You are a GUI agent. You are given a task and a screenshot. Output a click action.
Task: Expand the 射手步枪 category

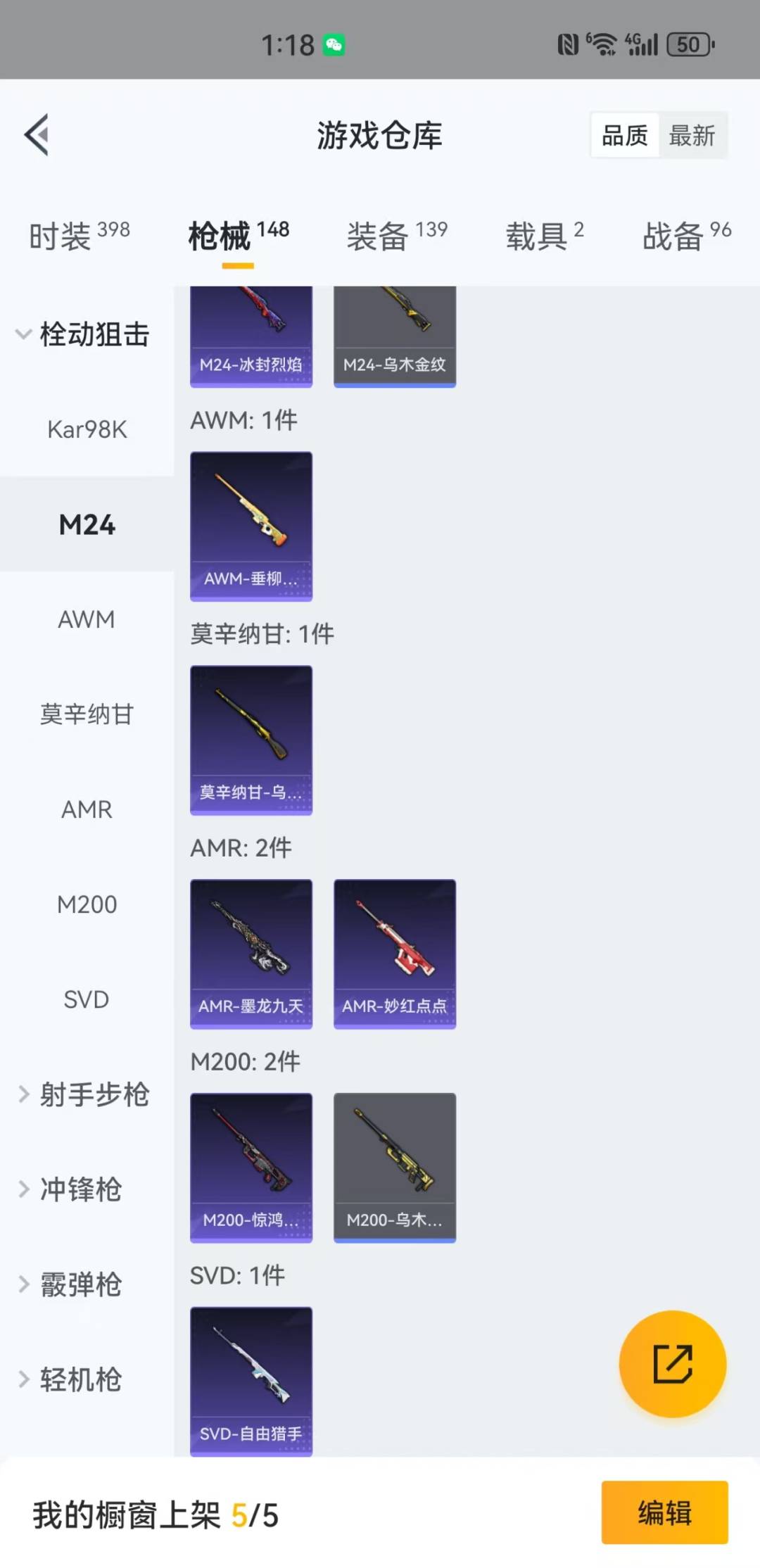(83, 1094)
